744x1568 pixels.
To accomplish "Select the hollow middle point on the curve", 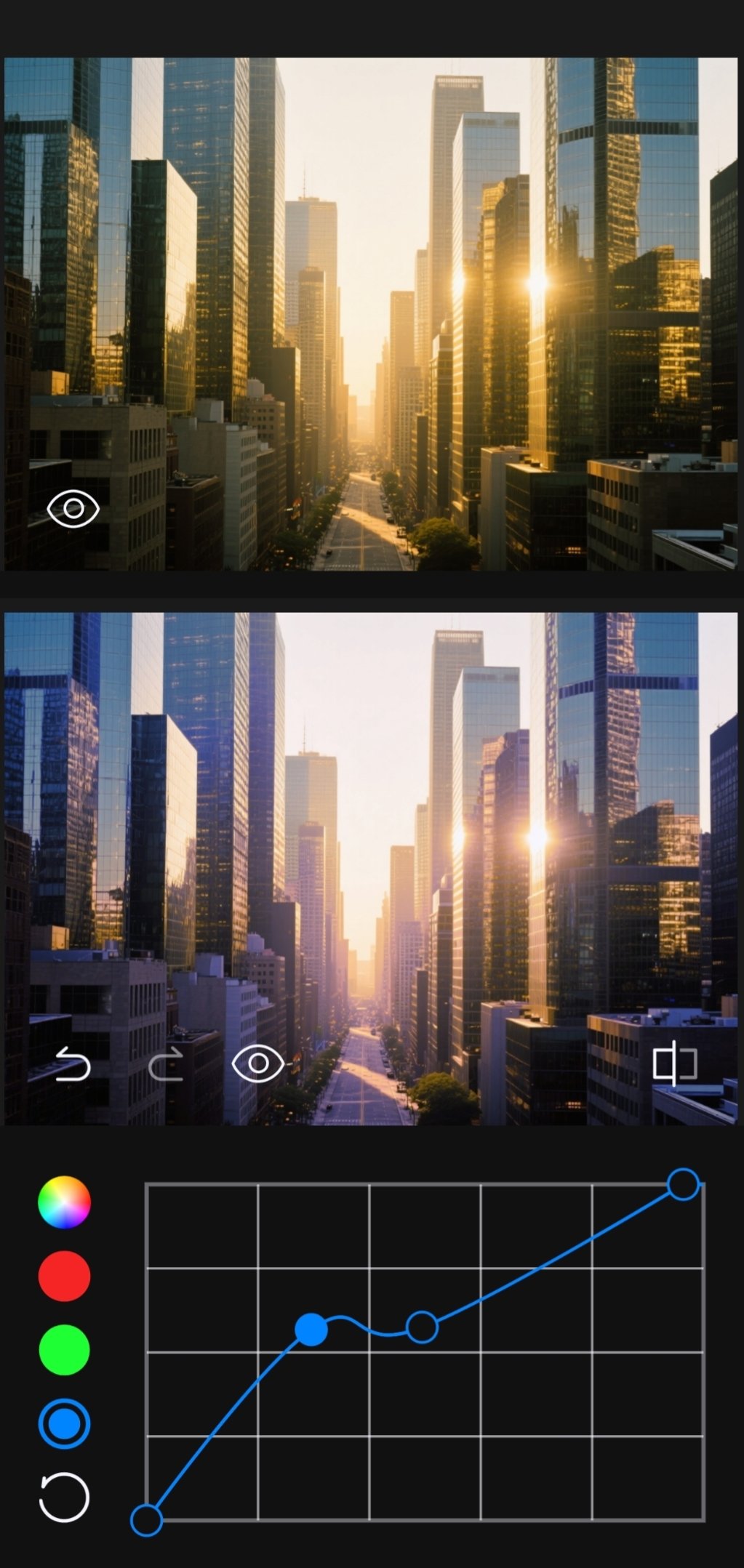I will coord(422,1327).
